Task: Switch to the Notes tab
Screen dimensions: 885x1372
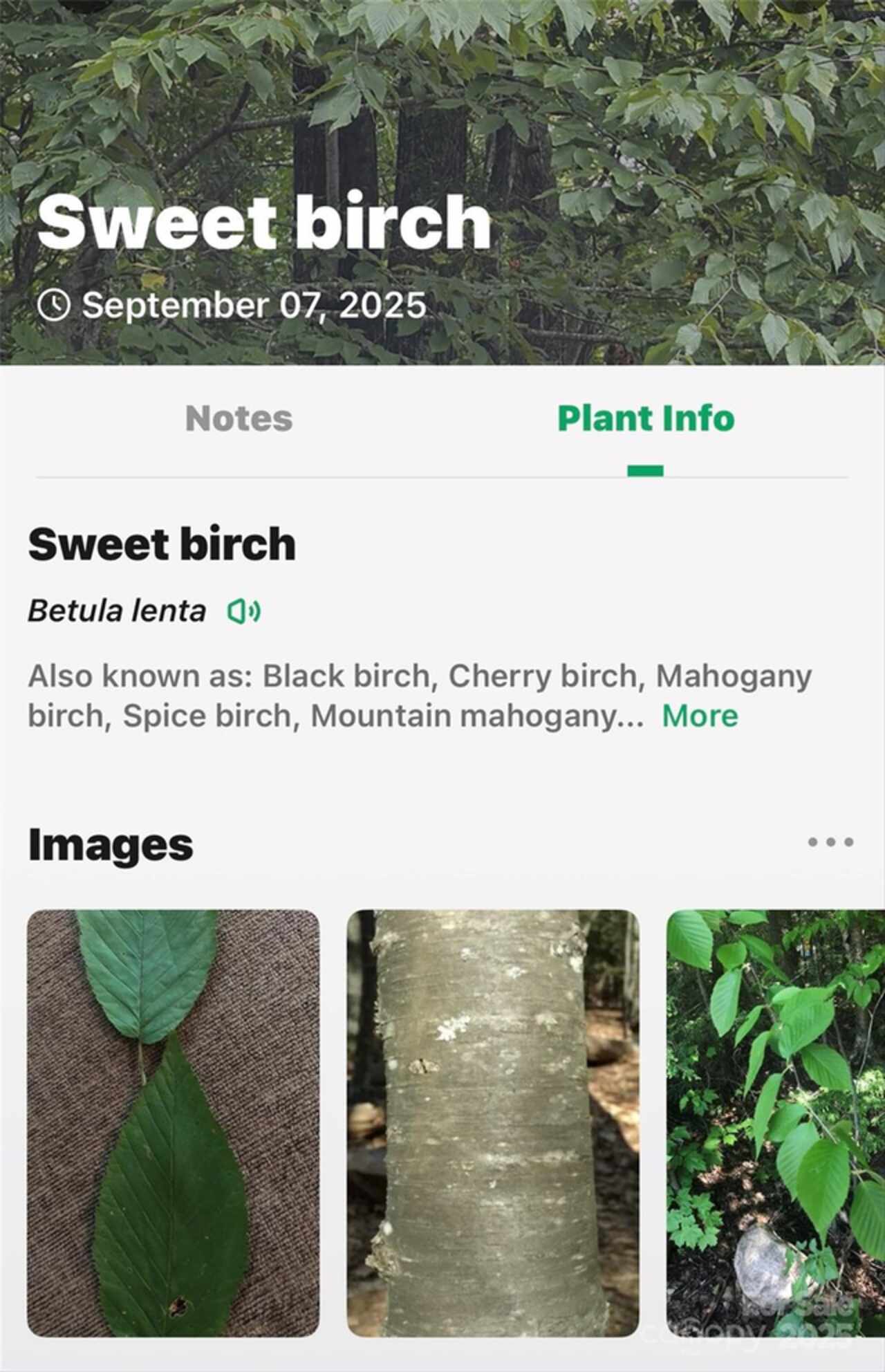Action: tap(240, 418)
